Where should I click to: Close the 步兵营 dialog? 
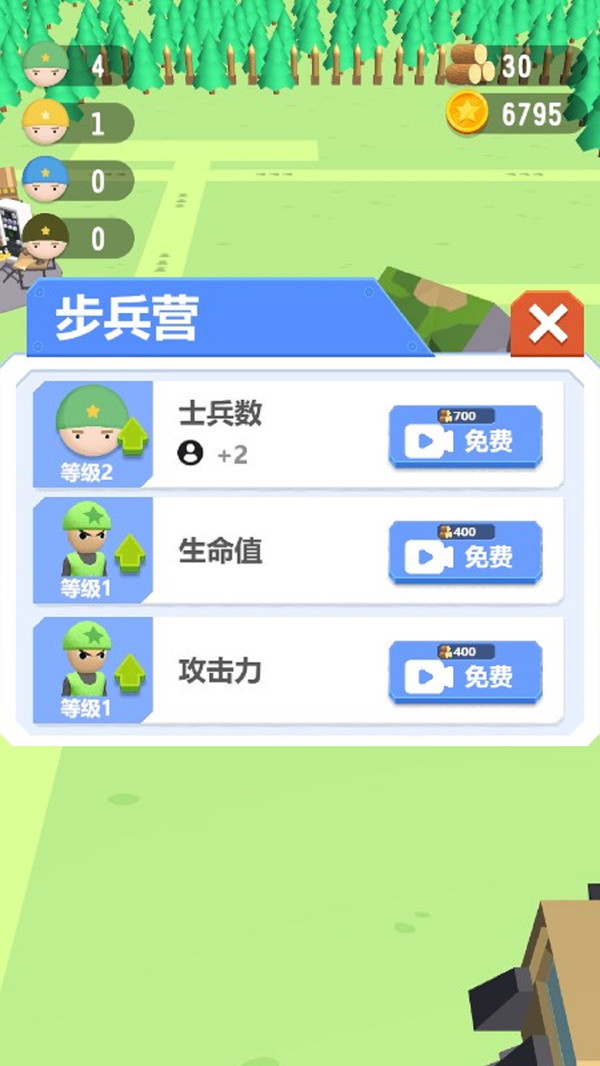pos(547,324)
